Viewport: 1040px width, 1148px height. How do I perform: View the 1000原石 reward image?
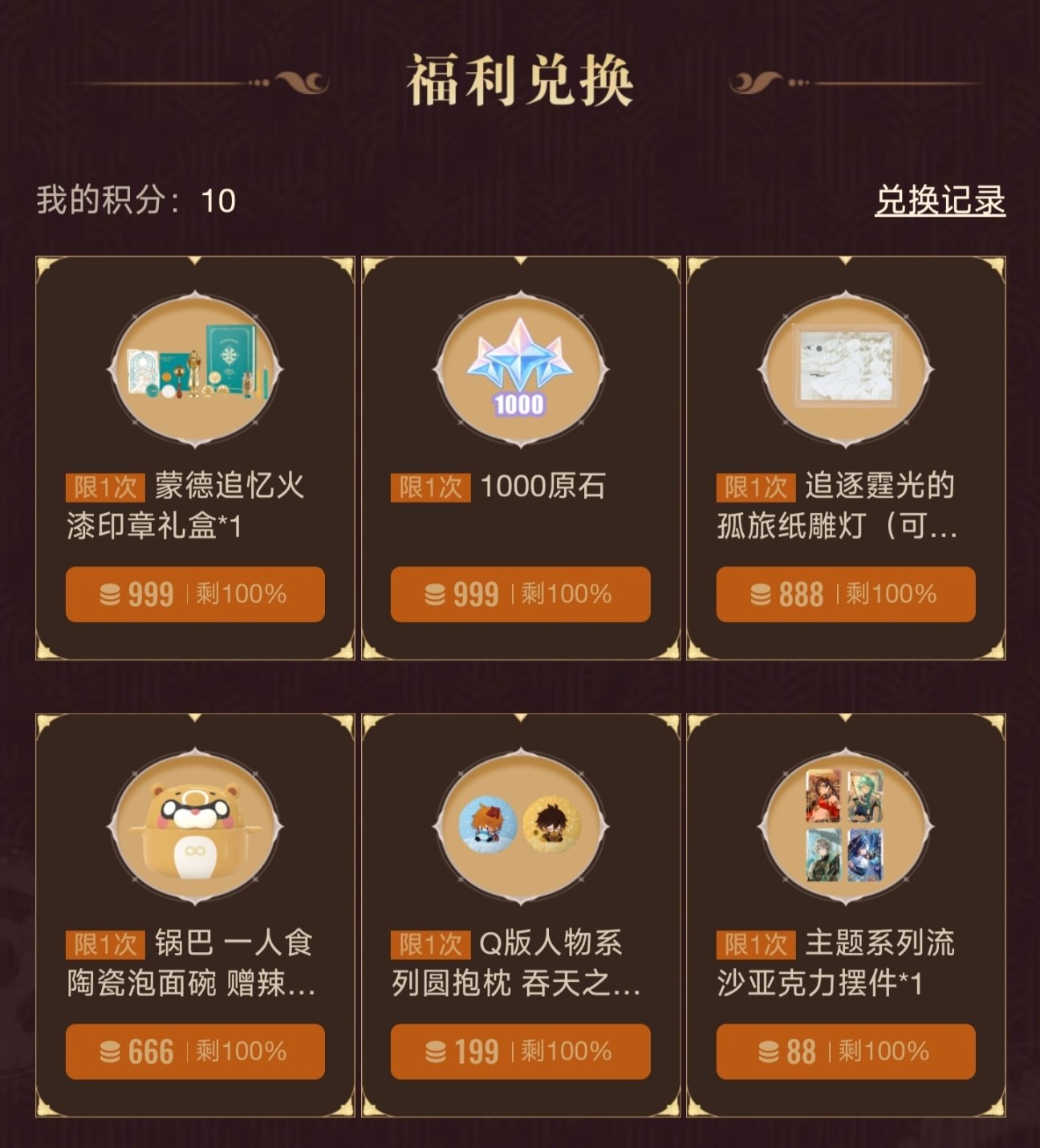click(x=520, y=369)
